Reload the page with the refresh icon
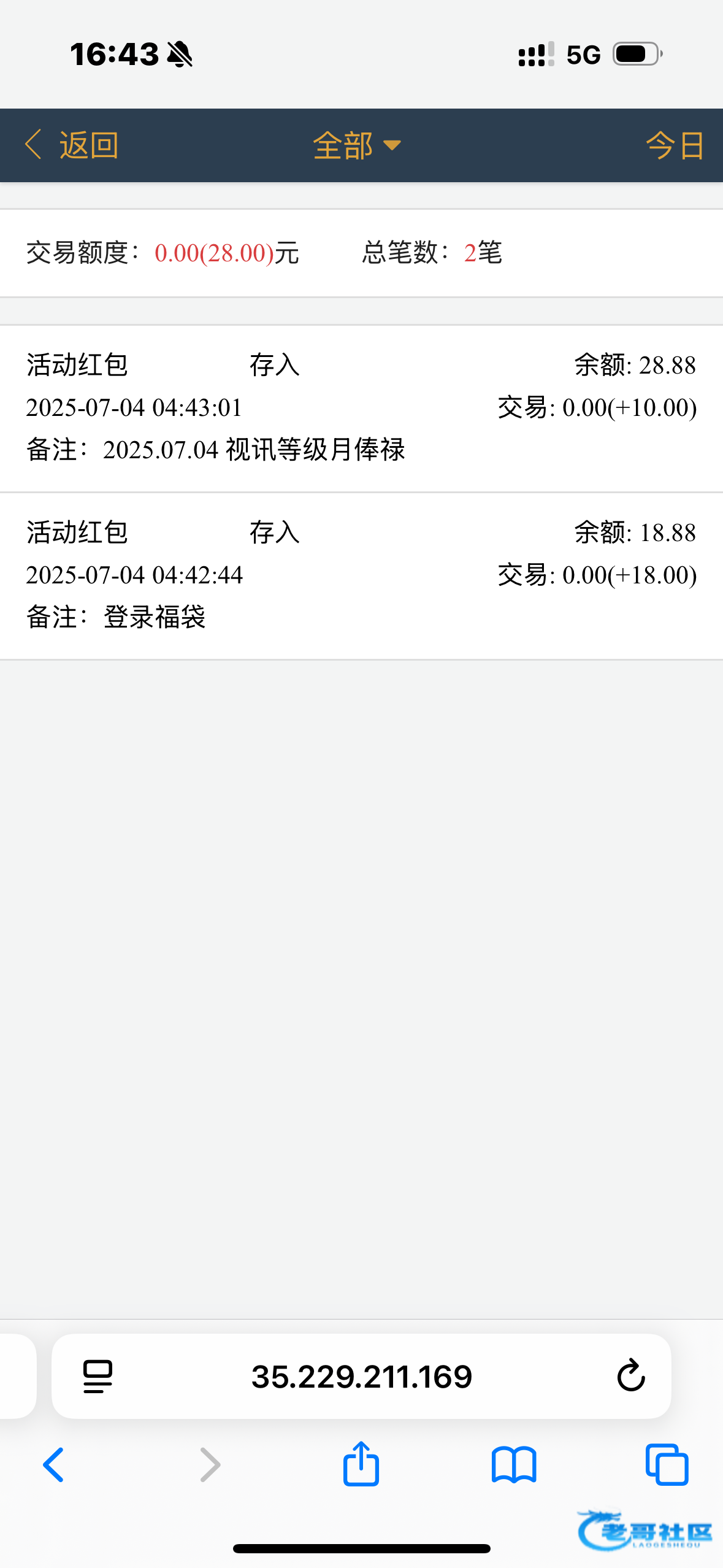This screenshot has width=723, height=1568. tap(630, 1375)
